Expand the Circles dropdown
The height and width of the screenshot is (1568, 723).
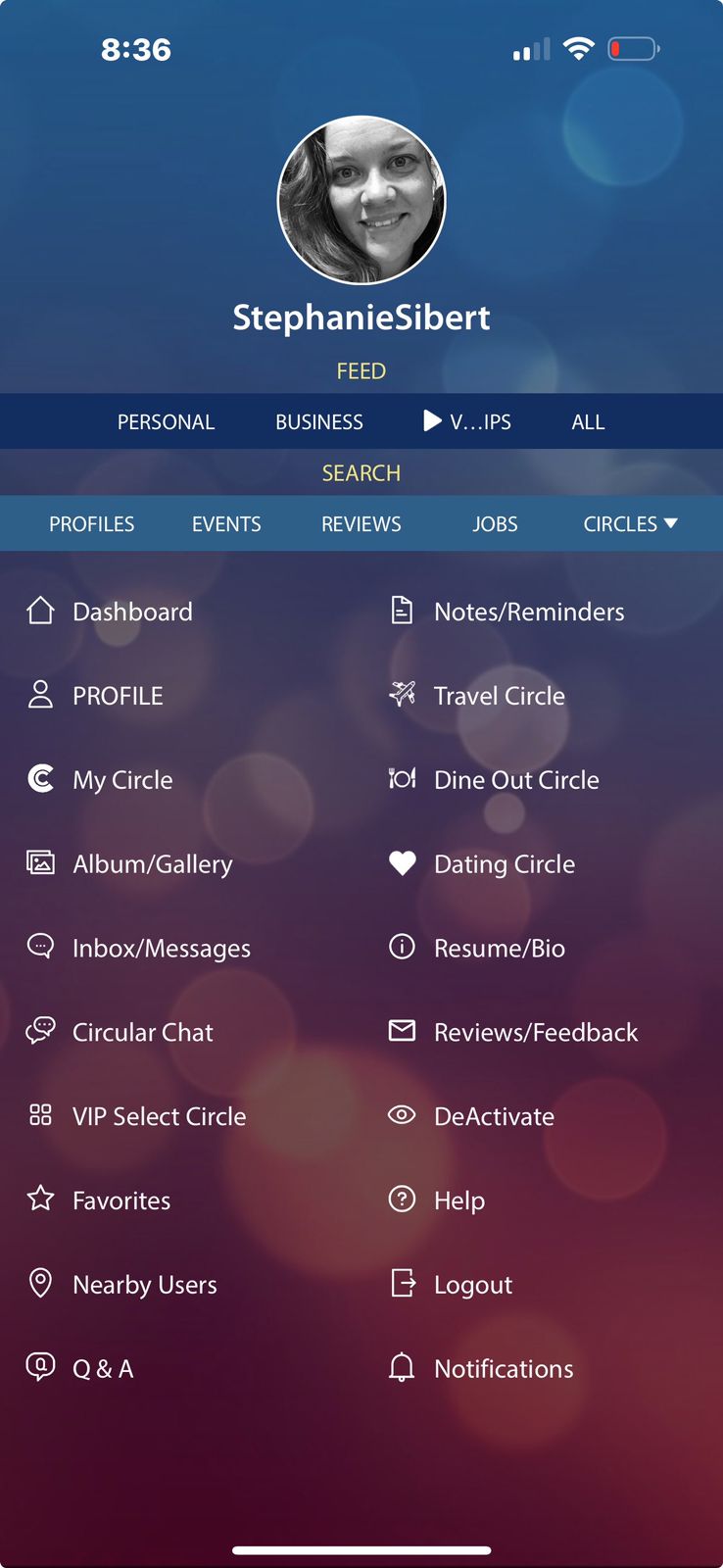point(630,524)
